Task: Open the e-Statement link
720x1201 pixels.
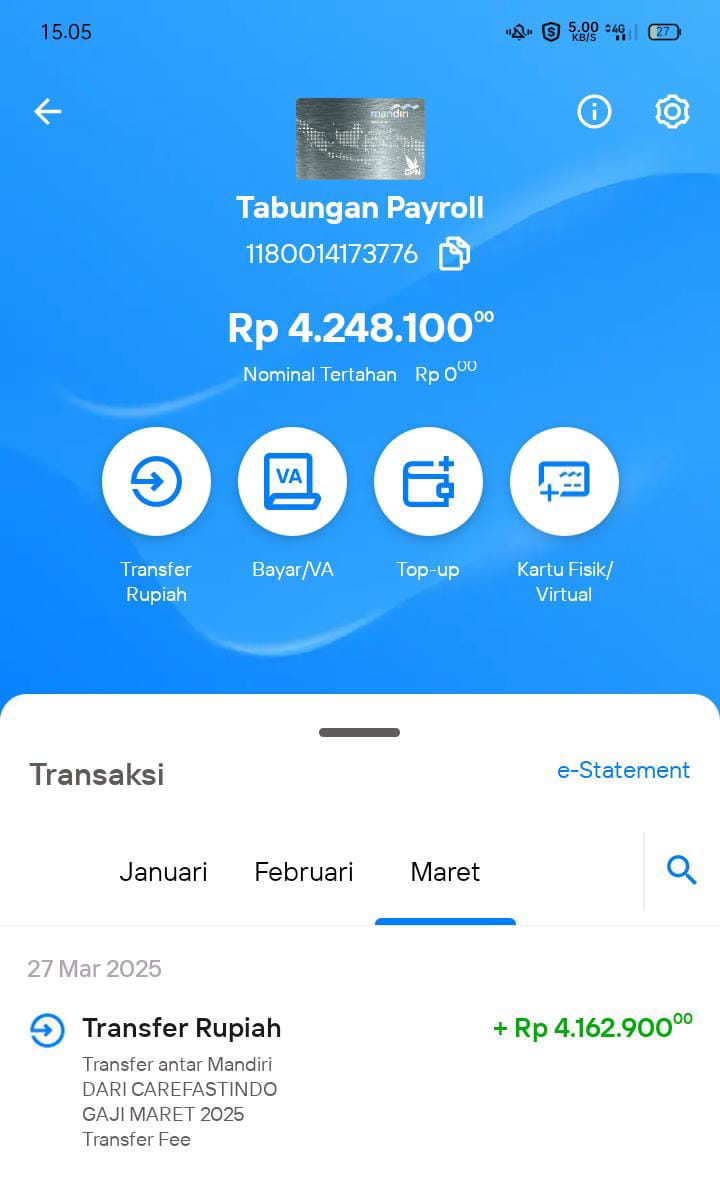Action: pos(623,770)
